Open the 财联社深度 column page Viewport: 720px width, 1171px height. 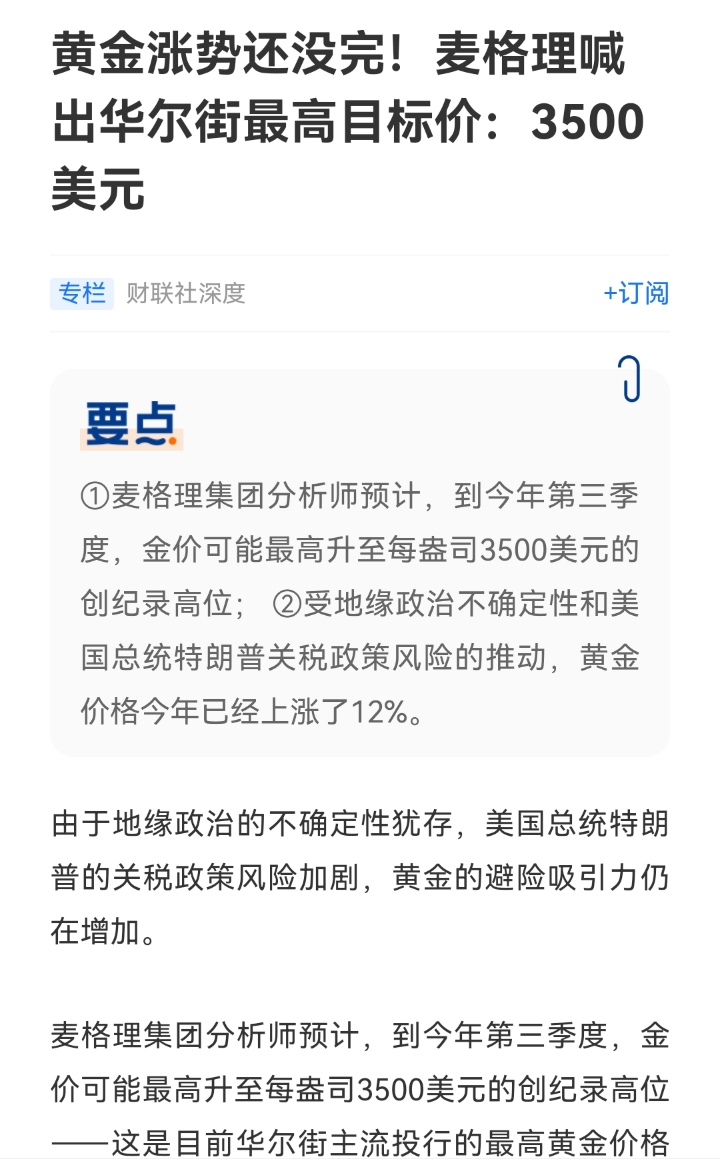(185, 293)
